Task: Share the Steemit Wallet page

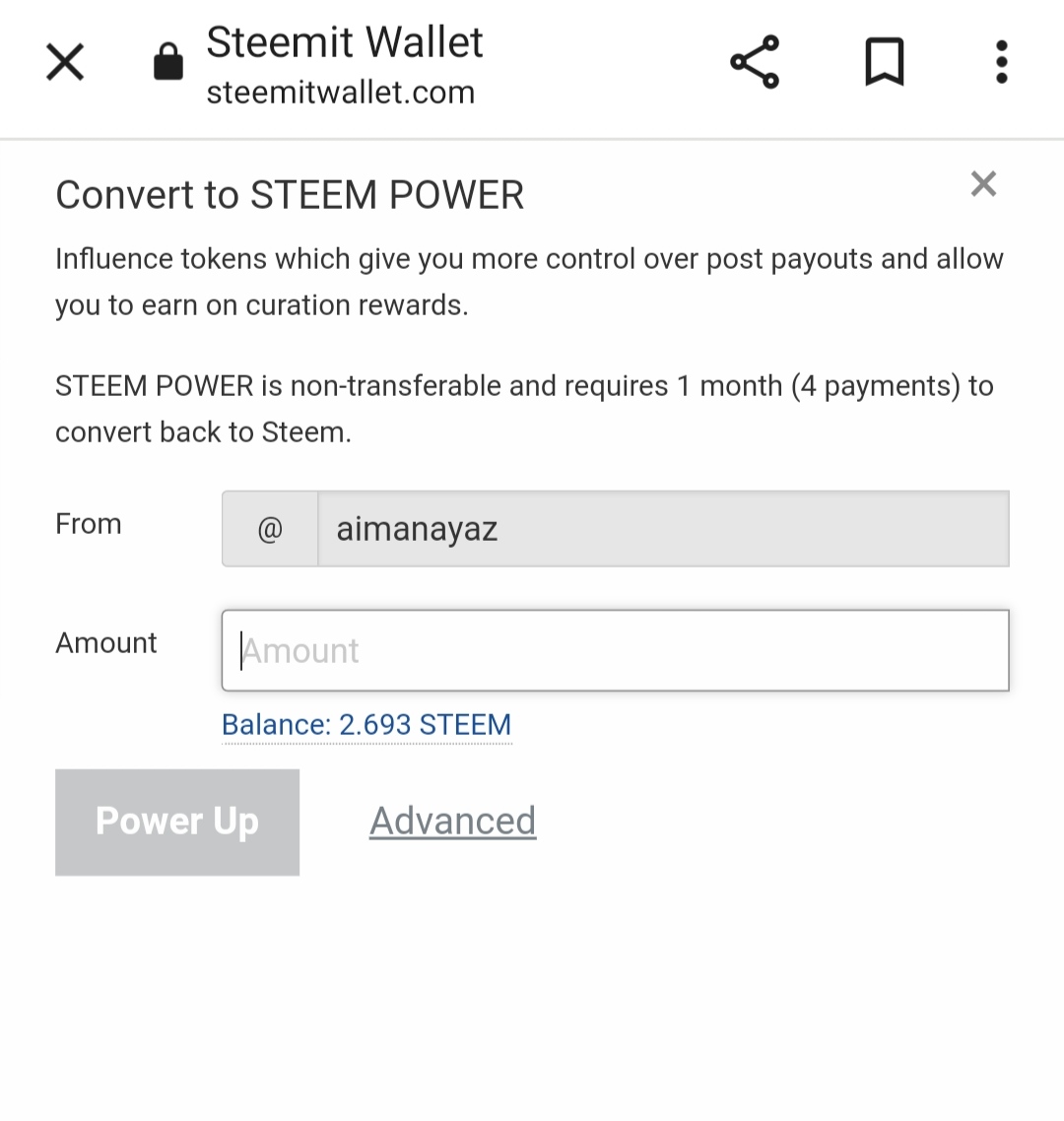Action: pos(755,63)
